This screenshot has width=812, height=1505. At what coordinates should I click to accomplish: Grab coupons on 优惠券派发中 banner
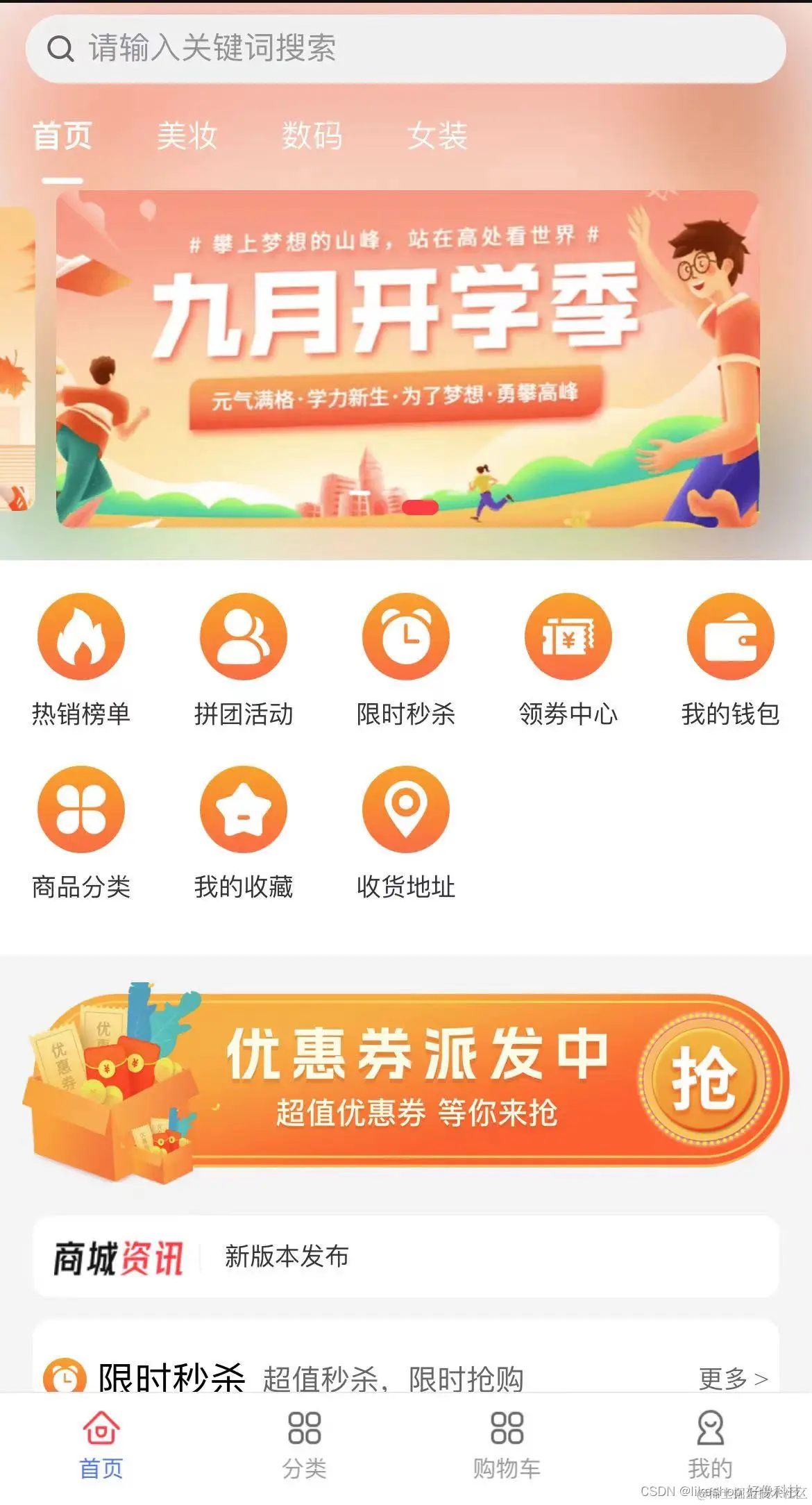click(705, 1079)
